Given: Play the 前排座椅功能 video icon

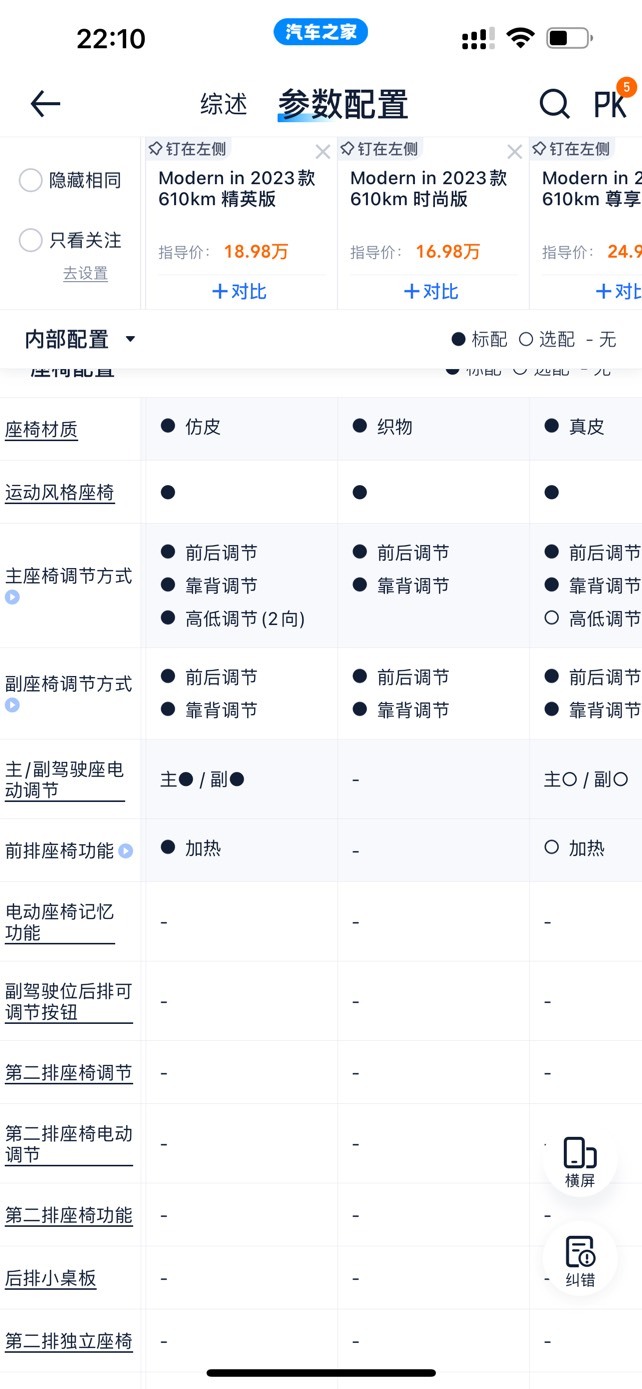Looking at the screenshot, I should [126, 851].
